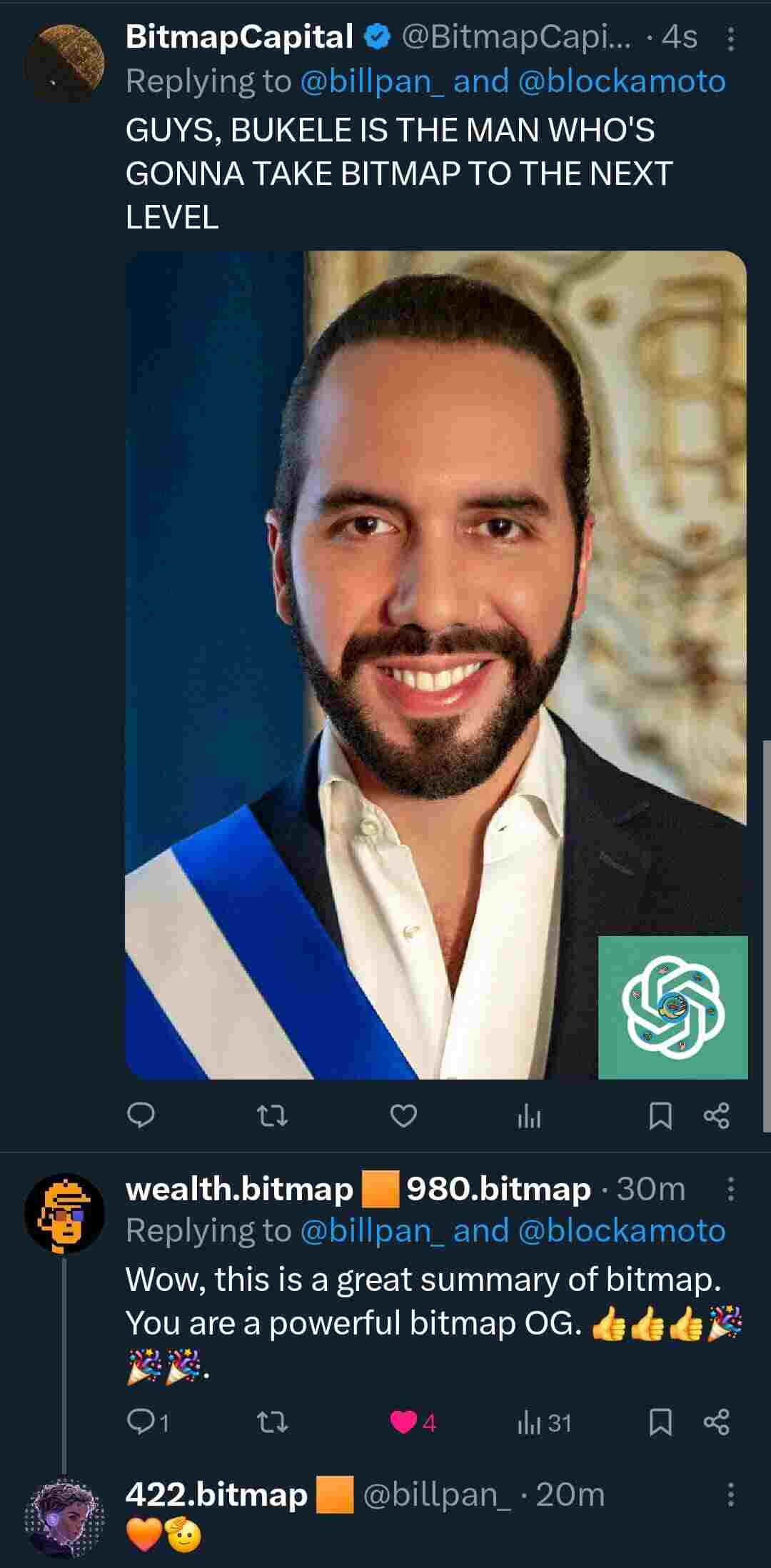Viewport: 771px width, 1568px height.
Task: Like BitmapCapital's post
Action: pyautogui.click(x=403, y=1115)
